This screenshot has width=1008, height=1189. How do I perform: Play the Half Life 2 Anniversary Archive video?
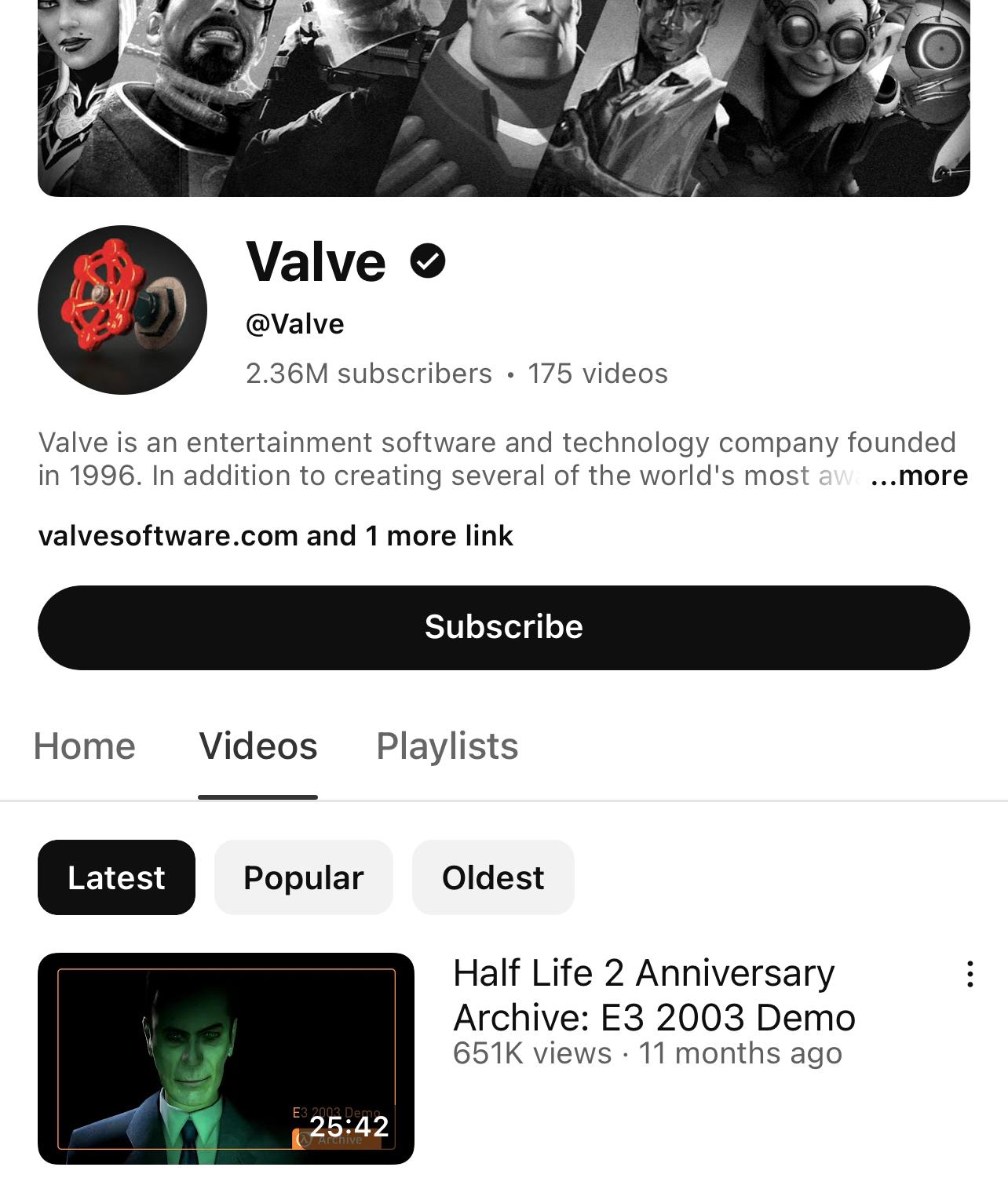click(226, 1058)
